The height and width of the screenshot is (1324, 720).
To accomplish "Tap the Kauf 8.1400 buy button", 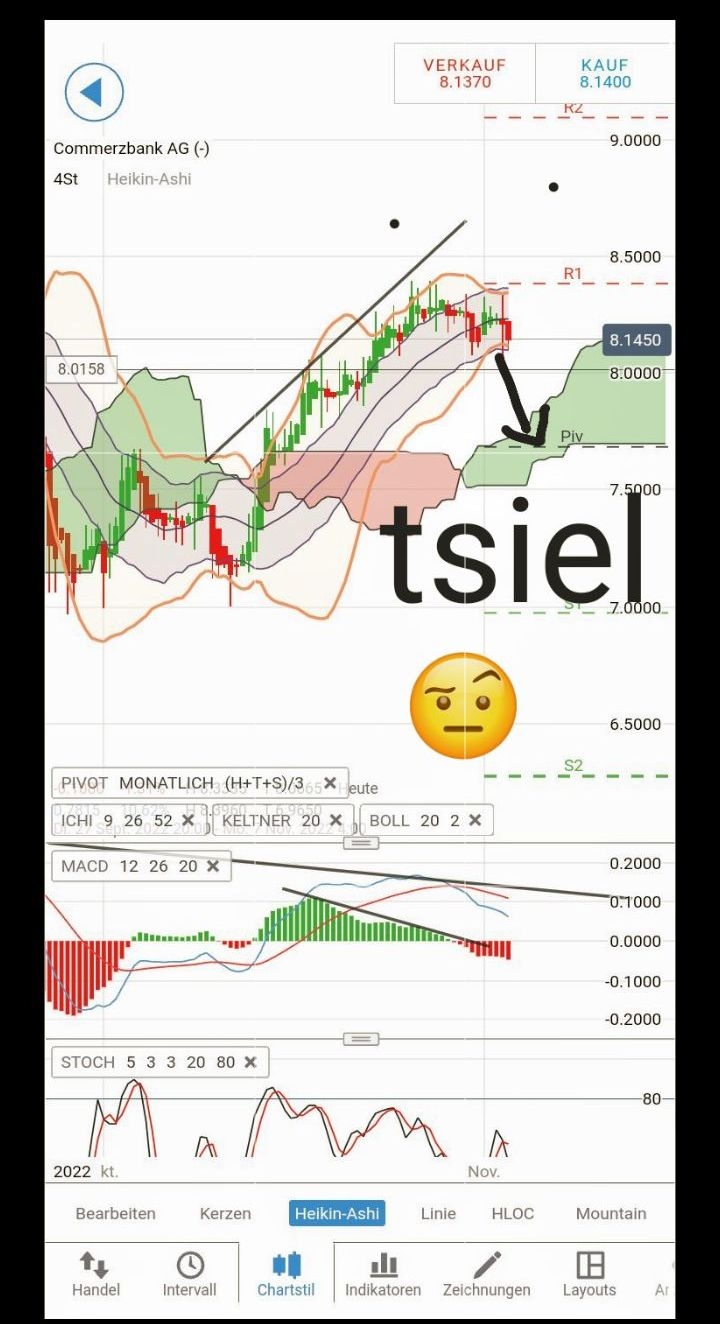I will tap(605, 73).
